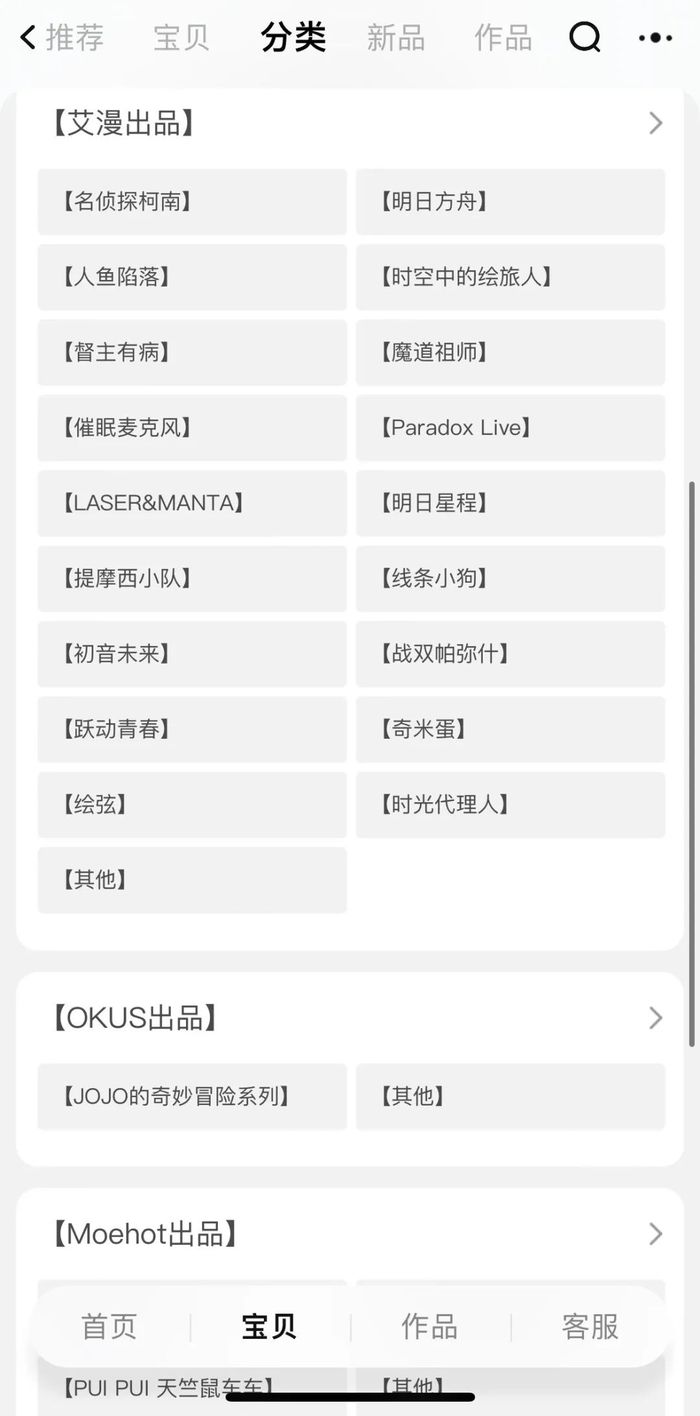Select the 【时光代理人】 category
700x1416 pixels.
[510, 804]
